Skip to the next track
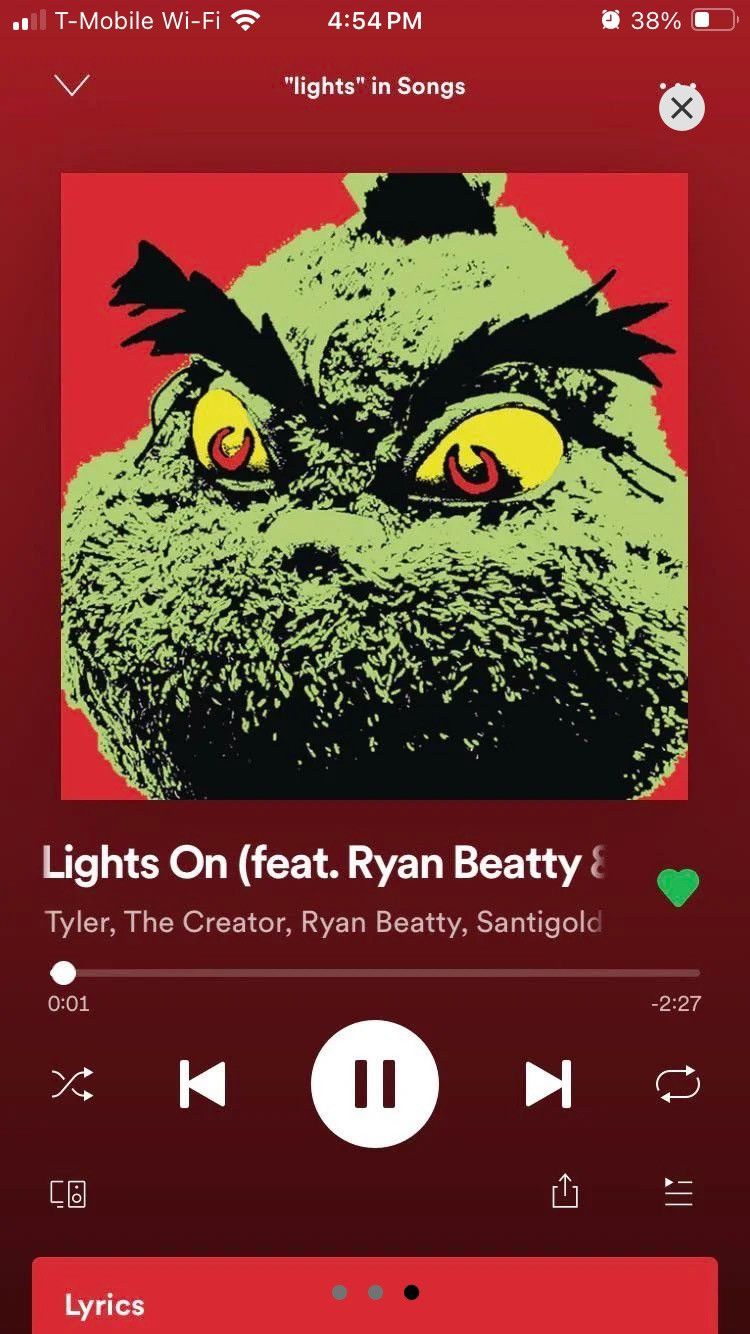The width and height of the screenshot is (750, 1334). tap(548, 1084)
